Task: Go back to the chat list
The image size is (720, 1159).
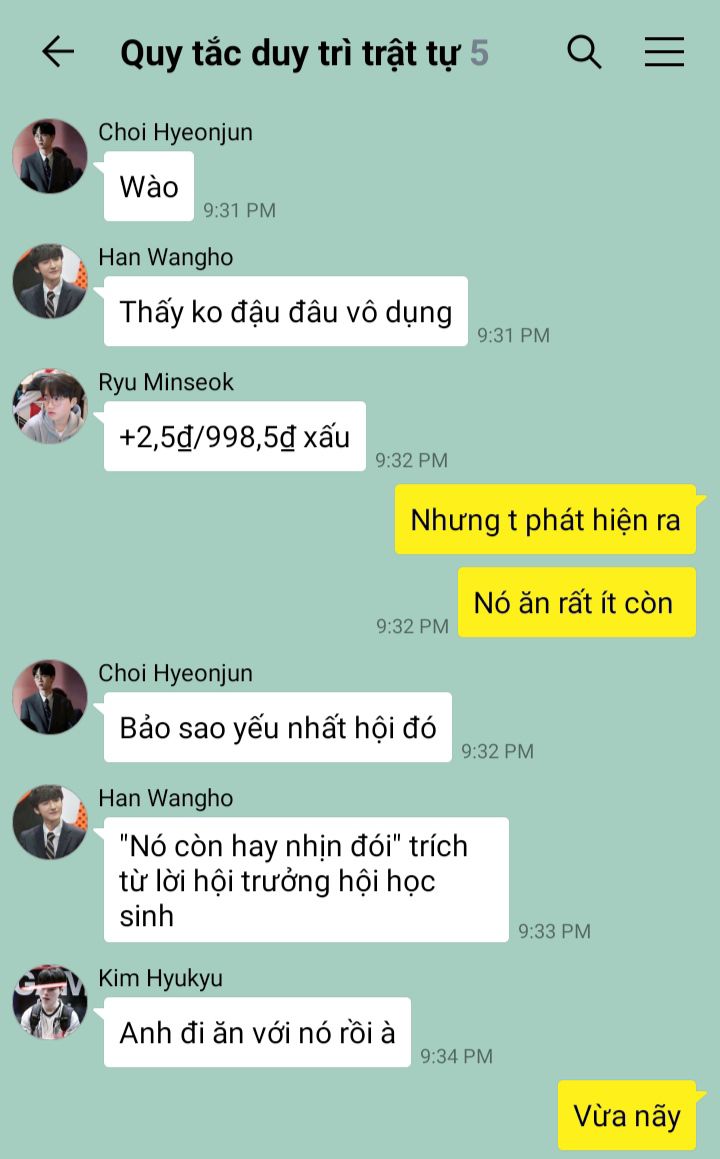Action: (58, 52)
